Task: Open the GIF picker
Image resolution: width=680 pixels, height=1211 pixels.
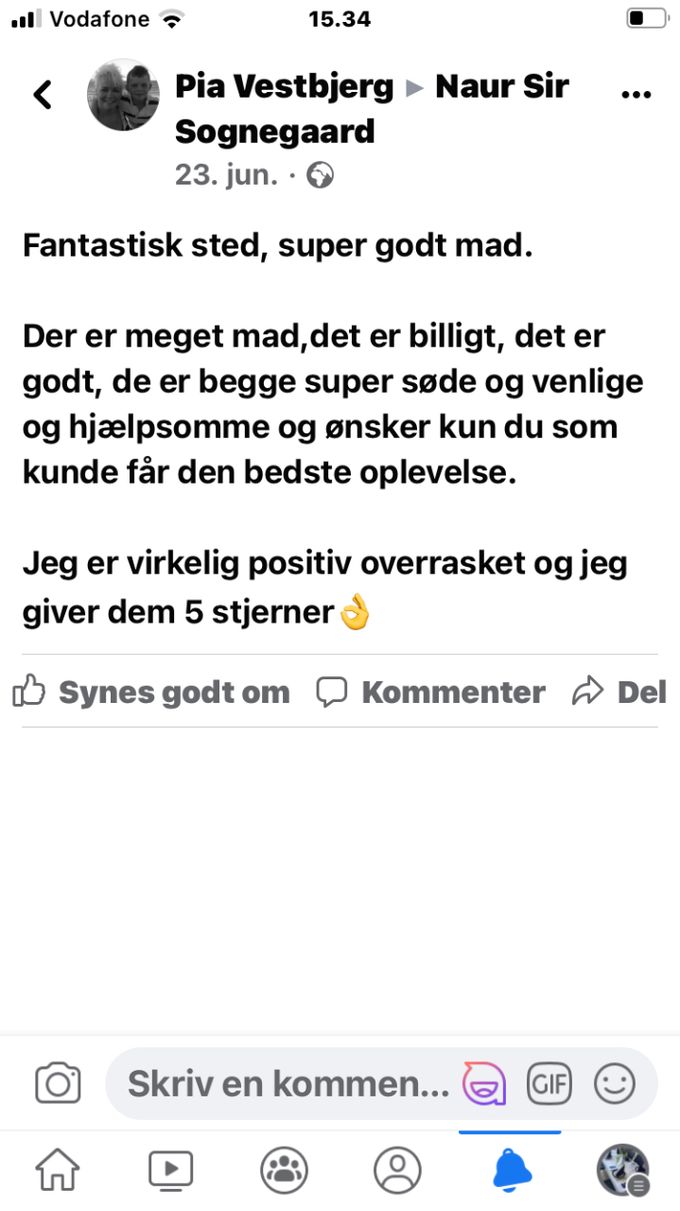Action: (549, 1084)
